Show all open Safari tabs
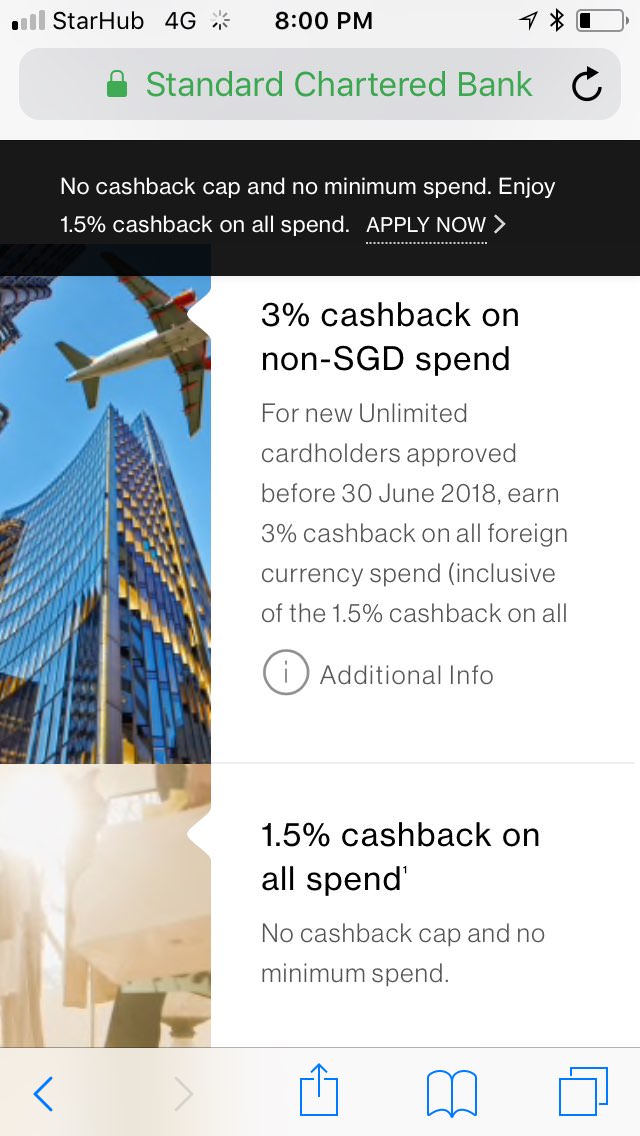The image size is (640, 1136). pos(583,1092)
